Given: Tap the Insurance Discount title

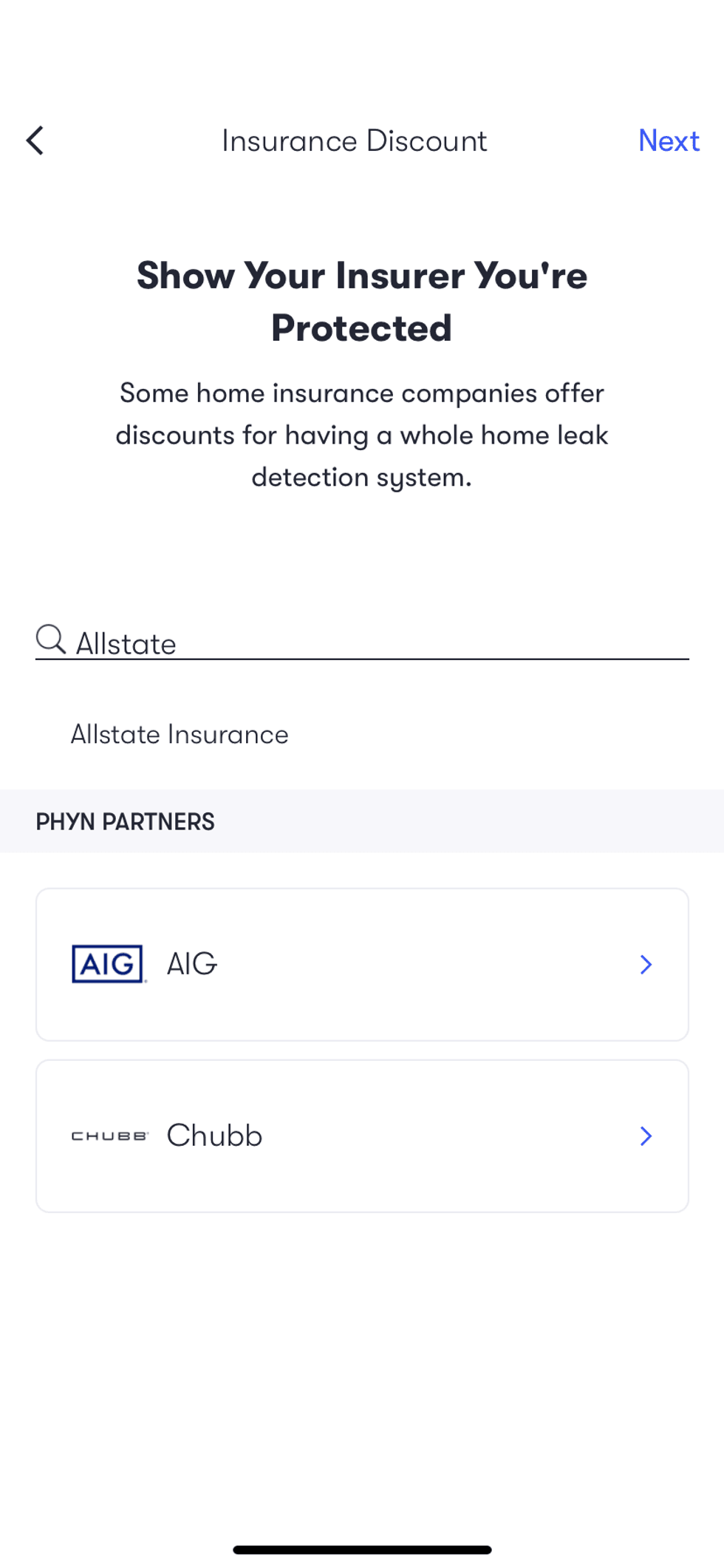Looking at the screenshot, I should (354, 140).
